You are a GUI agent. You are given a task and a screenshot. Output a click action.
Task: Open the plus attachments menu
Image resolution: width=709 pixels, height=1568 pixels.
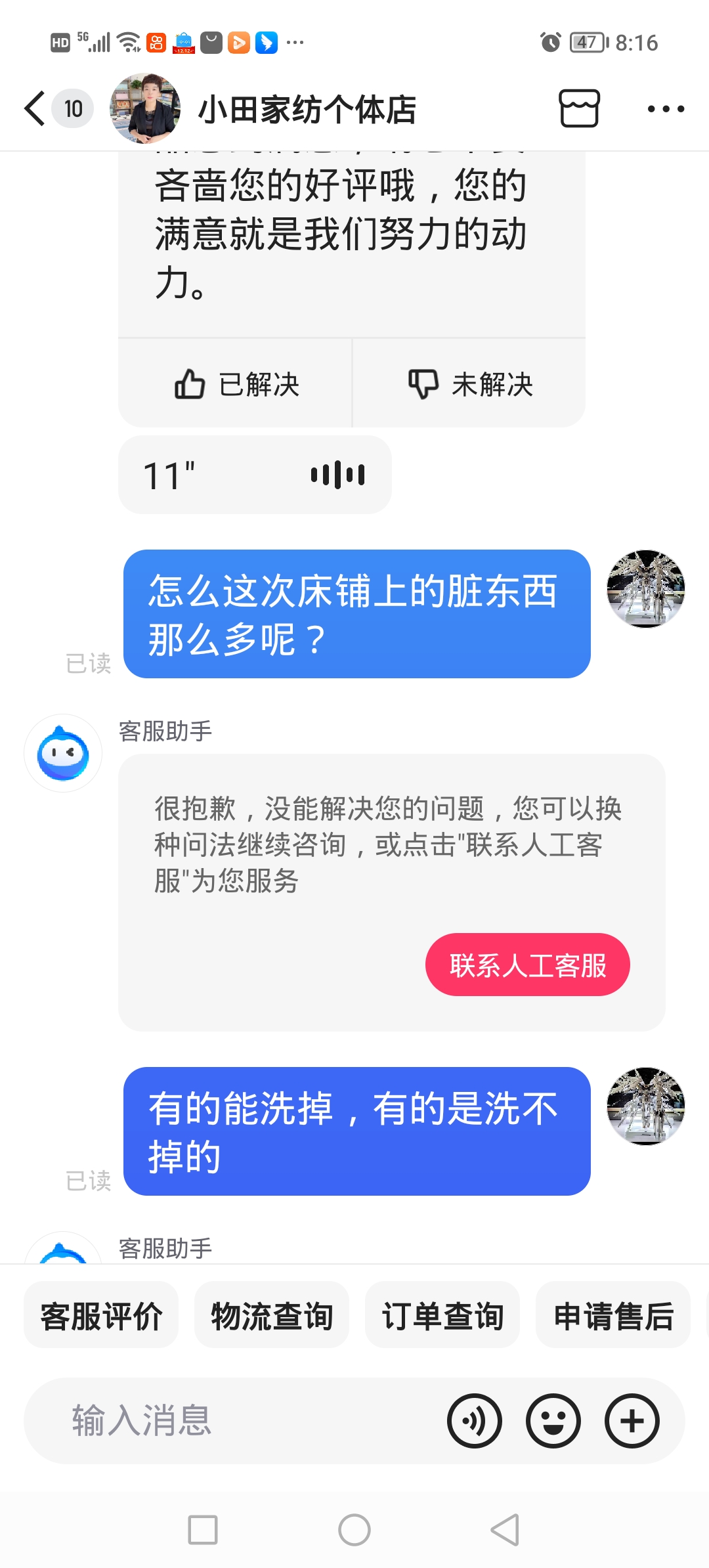click(632, 1421)
